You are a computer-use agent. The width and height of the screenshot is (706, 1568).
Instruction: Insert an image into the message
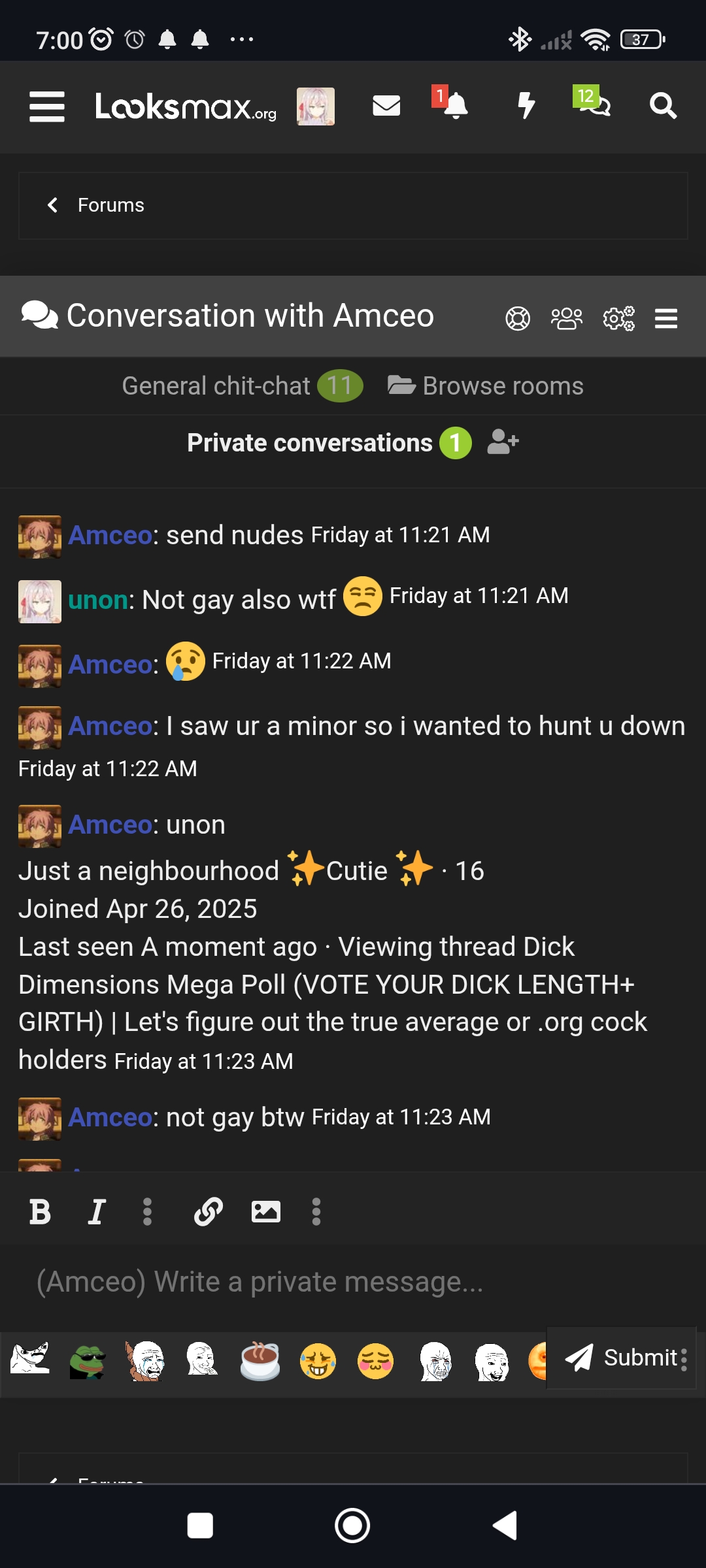266,1212
